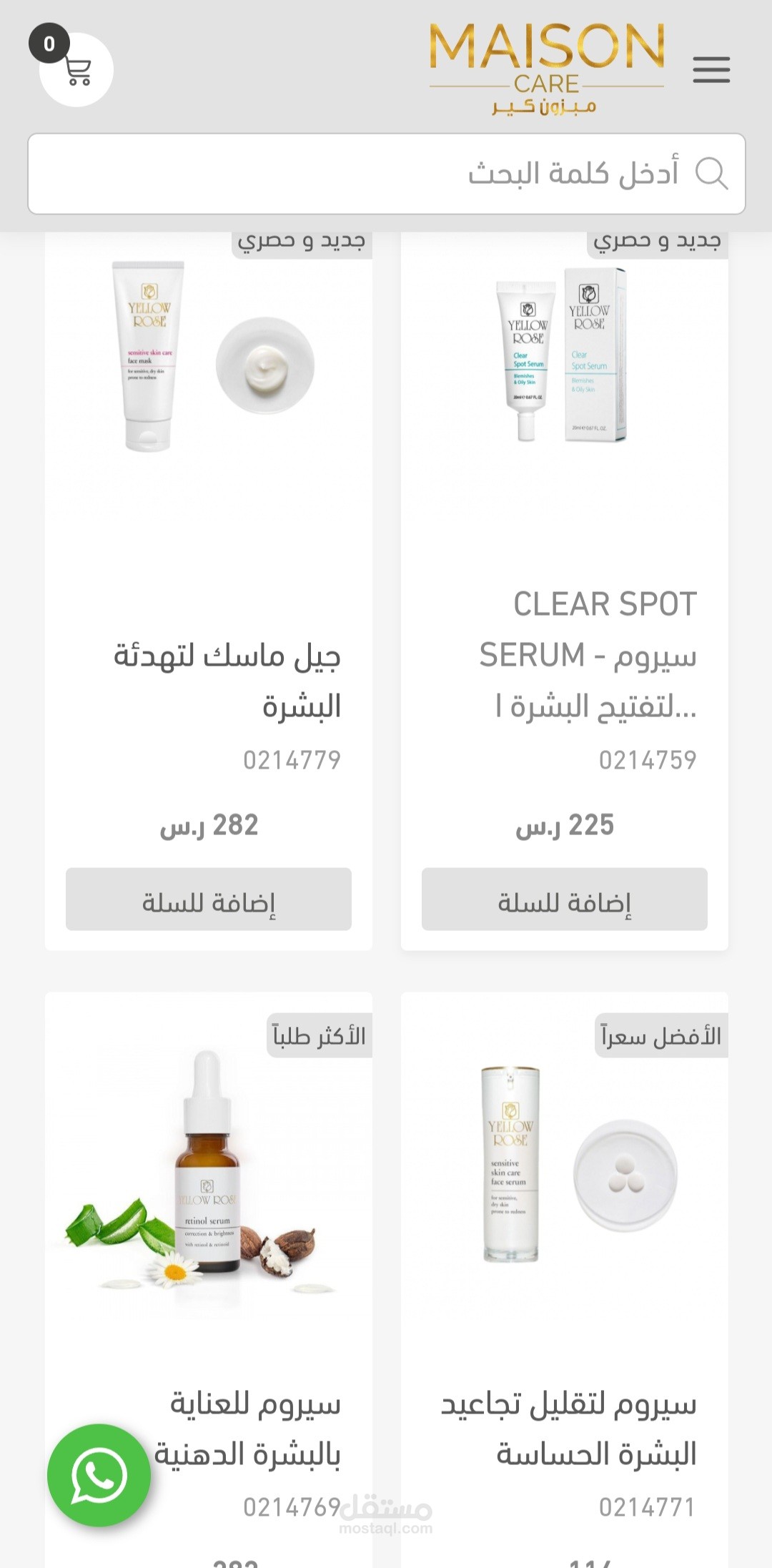Start a WhatsApp chat
The height and width of the screenshot is (1568, 772).
99,1476
